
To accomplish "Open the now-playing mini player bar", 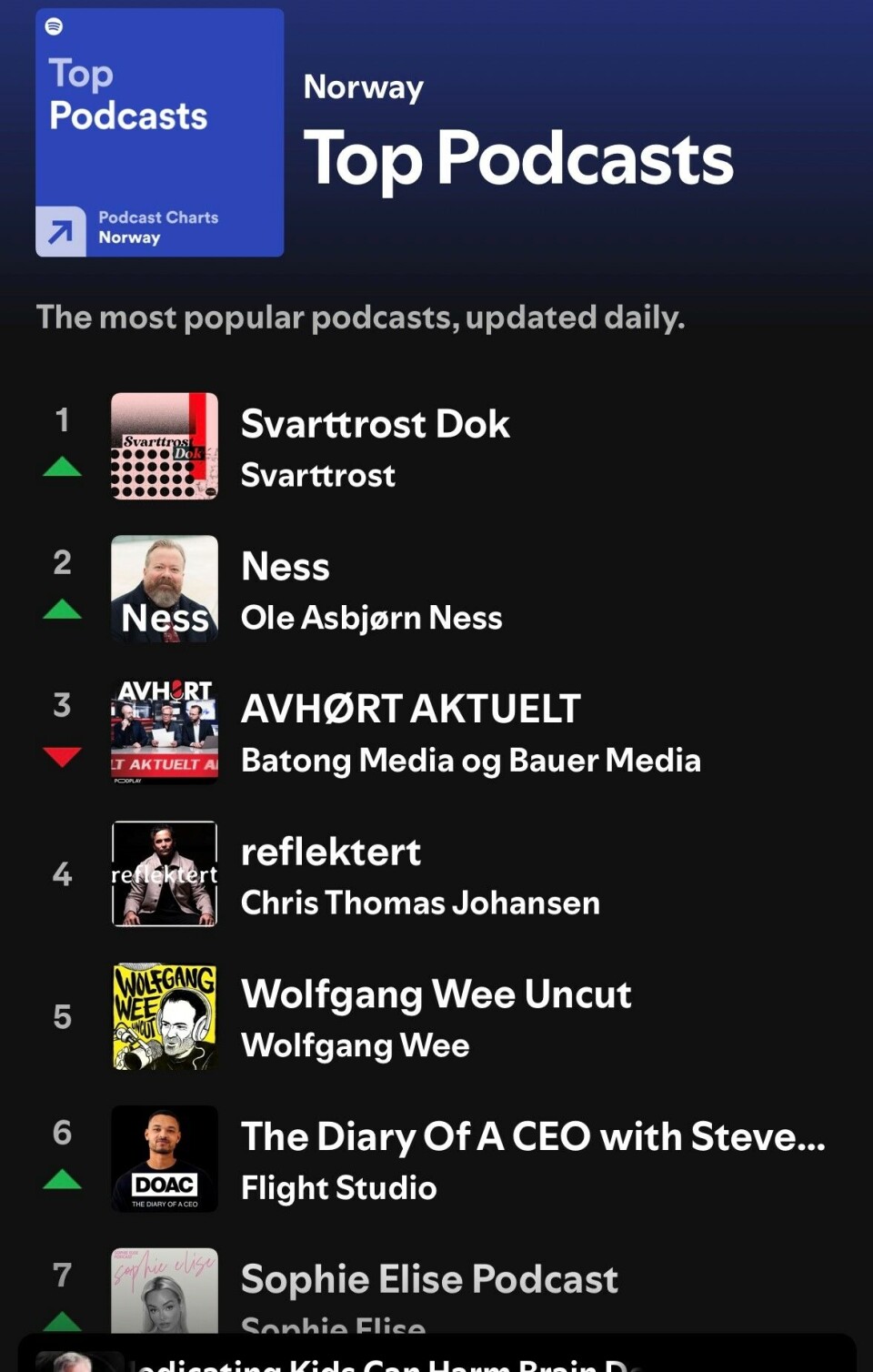I will [x=436, y=1356].
